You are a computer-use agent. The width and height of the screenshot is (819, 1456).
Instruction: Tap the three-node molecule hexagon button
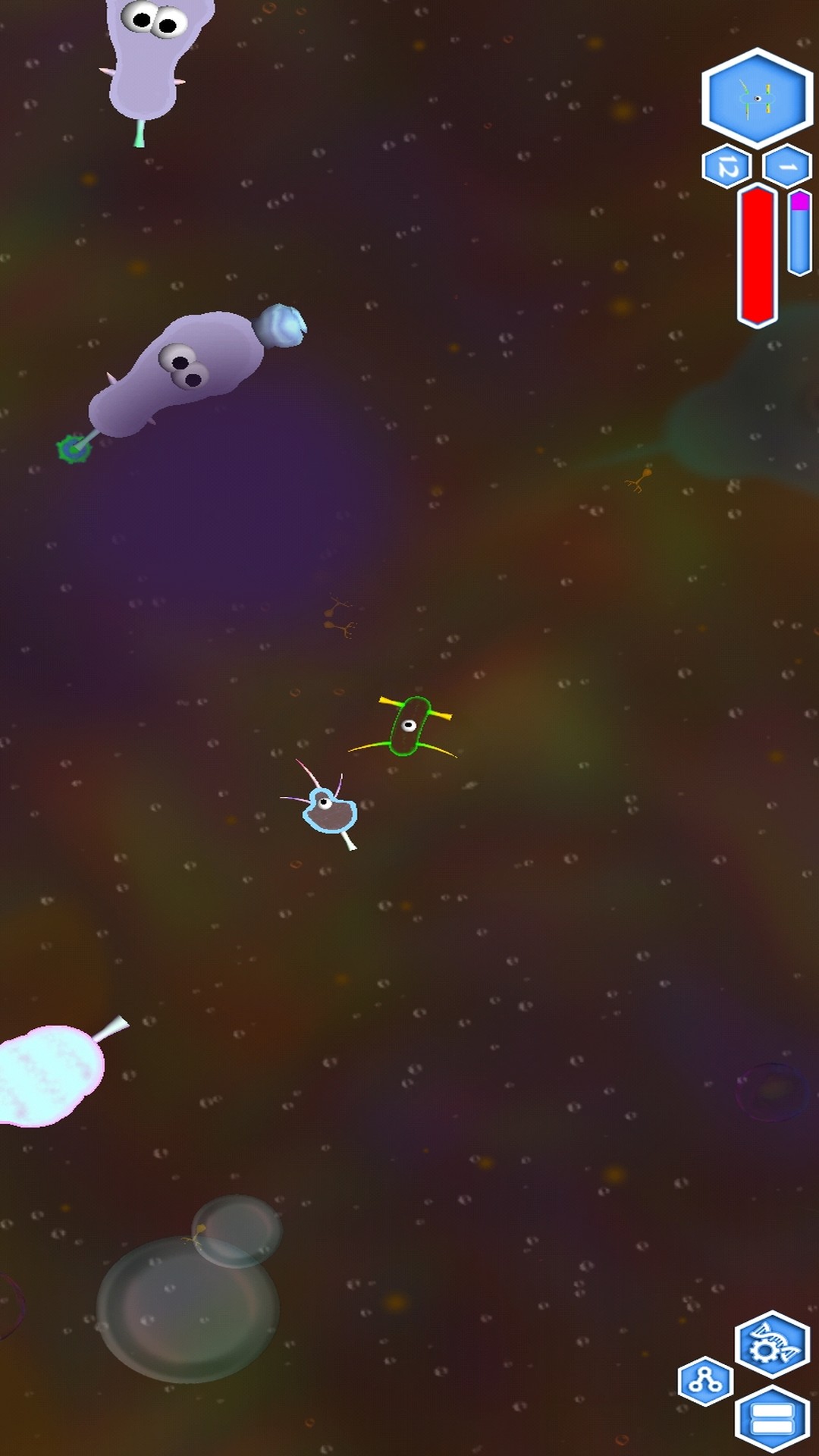point(705,1381)
